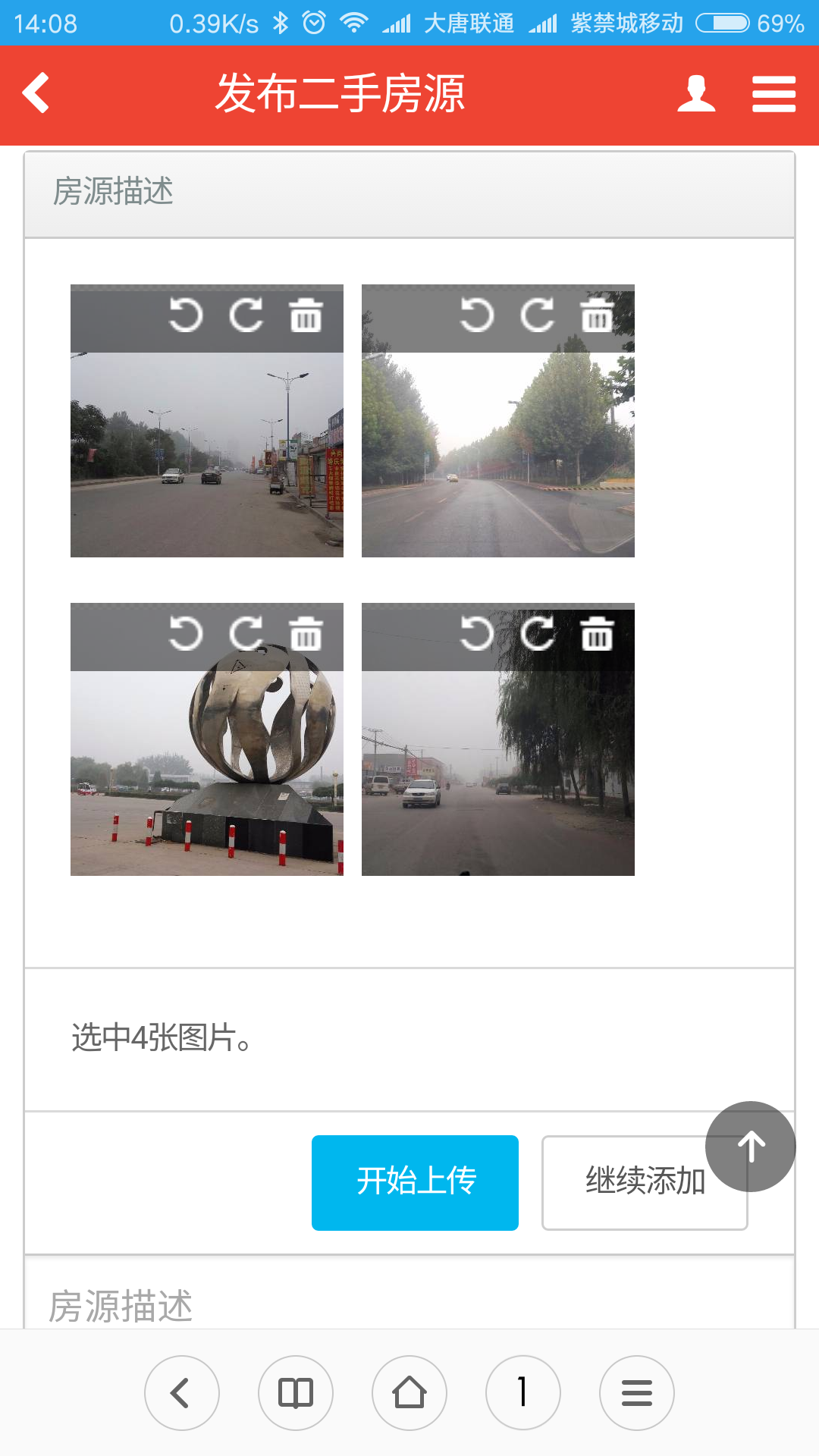The height and width of the screenshot is (1456, 819).
Task: Rotate the tree-lined road photo counterclockwise
Action: click(x=477, y=315)
